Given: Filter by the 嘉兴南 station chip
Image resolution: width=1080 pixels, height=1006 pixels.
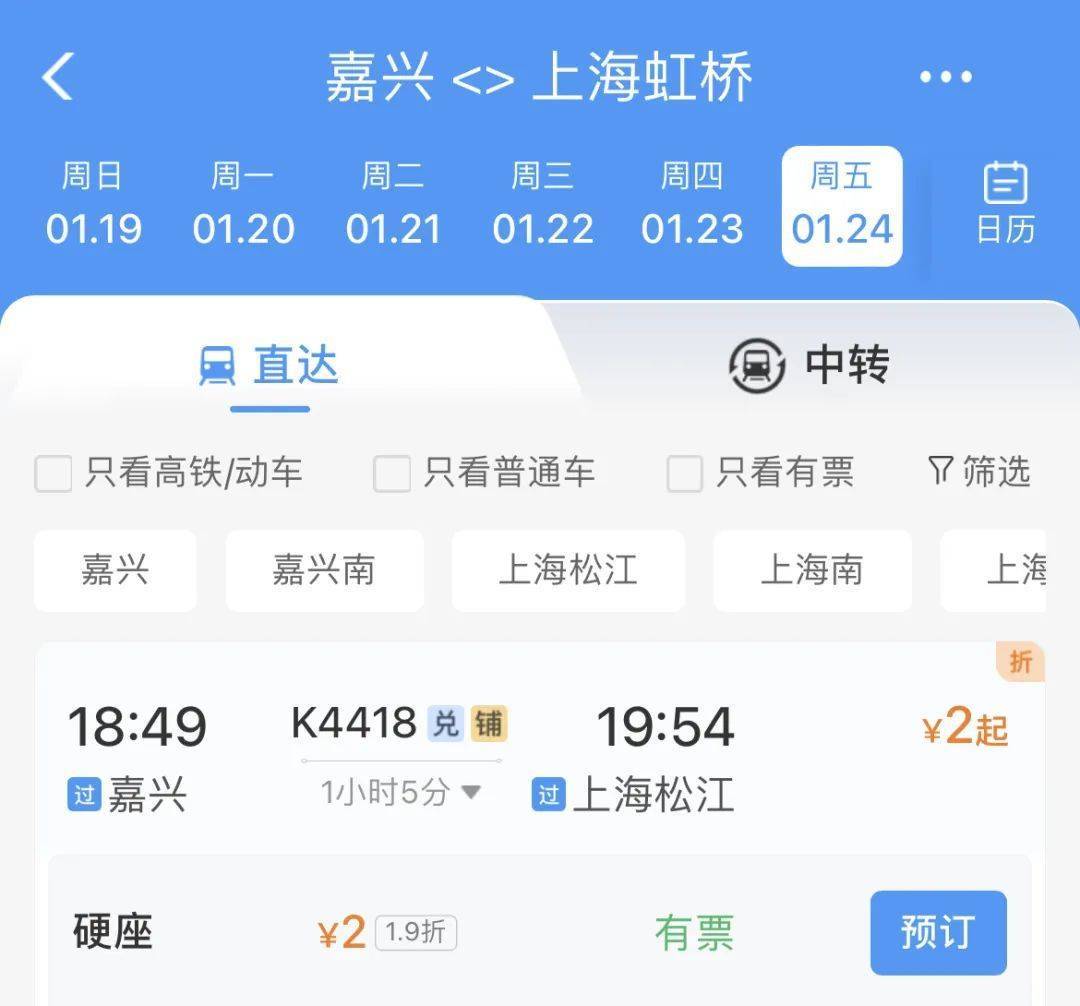Looking at the screenshot, I should pos(324,571).
